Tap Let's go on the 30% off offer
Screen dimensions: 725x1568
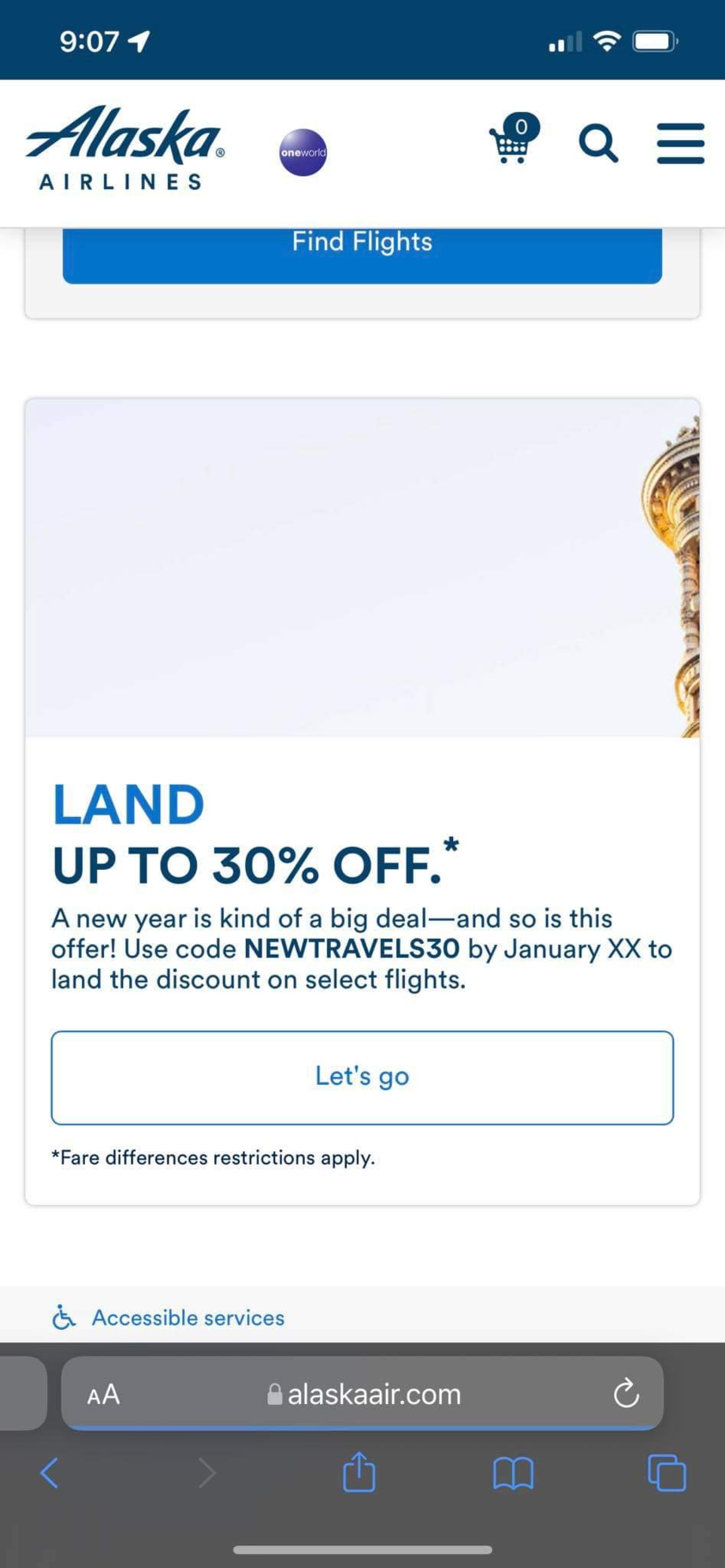[362, 1076]
